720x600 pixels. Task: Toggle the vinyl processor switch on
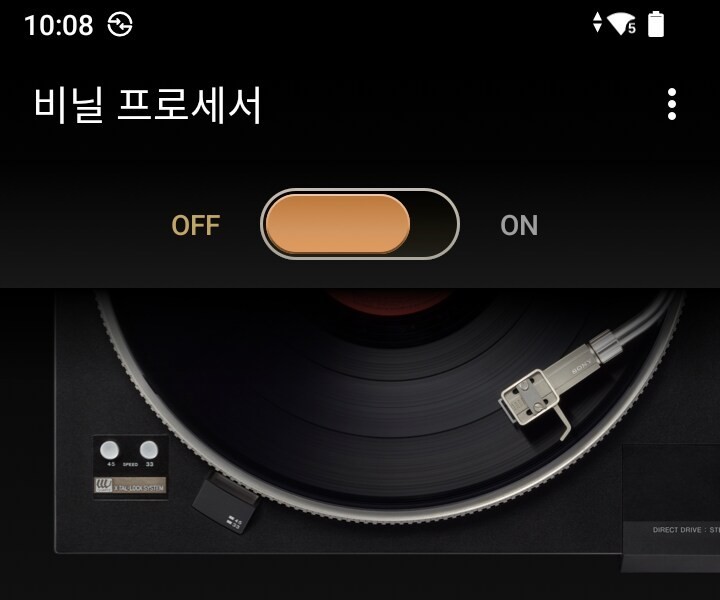pyautogui.click(x=360, y=224)
